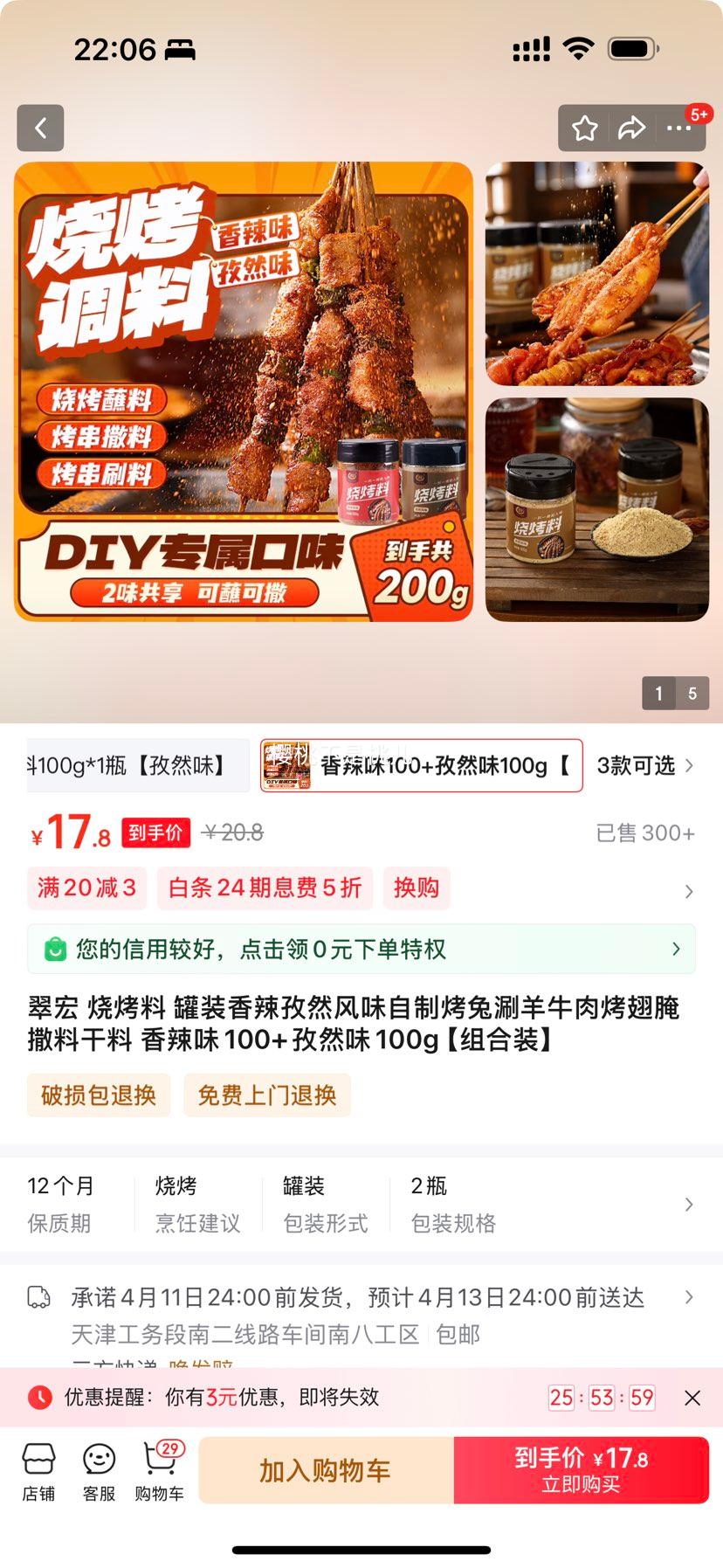Open the main 烧烤调料 product image
The image size is (723, 1568).
coord(244,391)
